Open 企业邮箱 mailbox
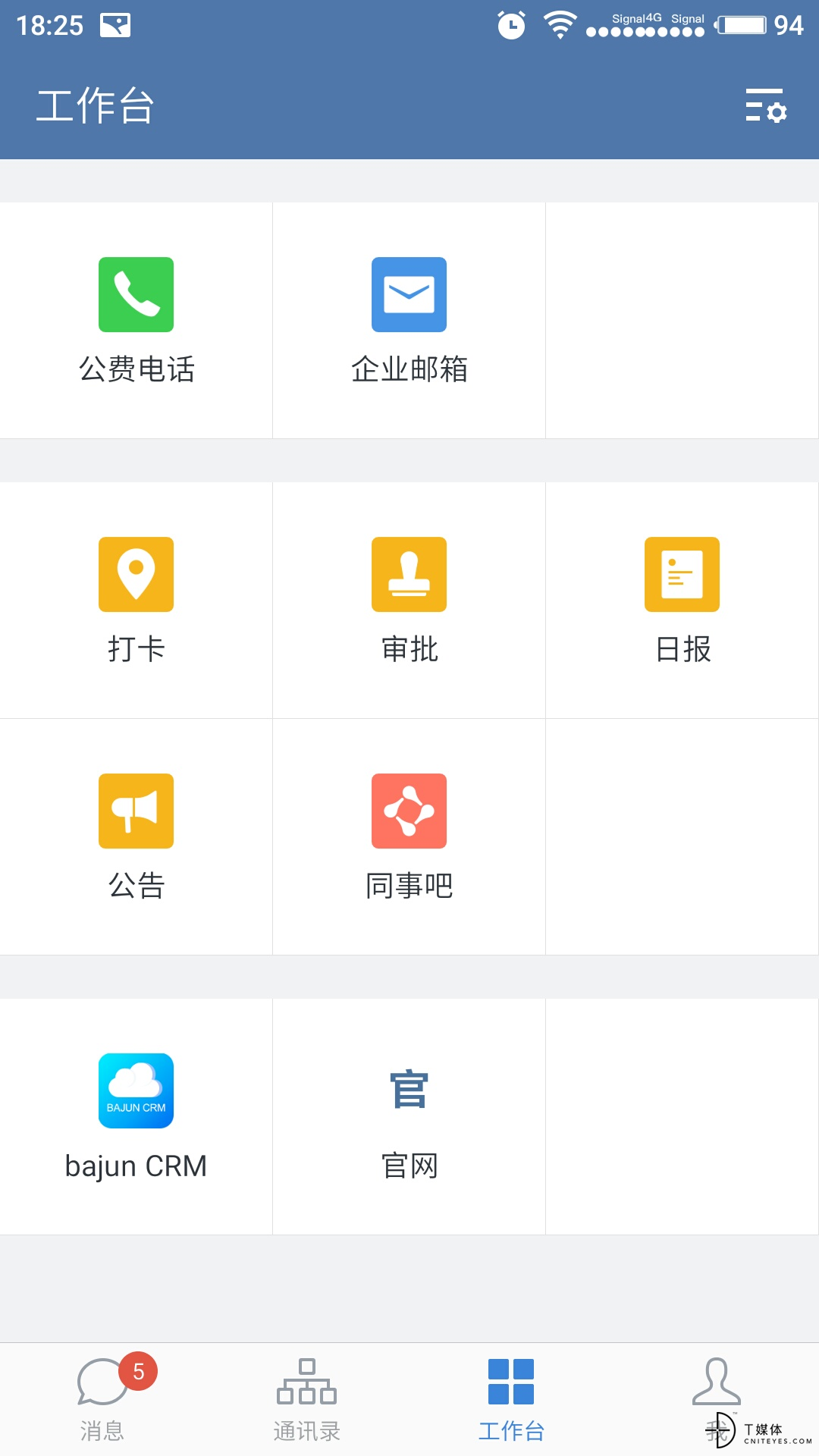This screenshot has height=1456, width=819. pos(409,320)
